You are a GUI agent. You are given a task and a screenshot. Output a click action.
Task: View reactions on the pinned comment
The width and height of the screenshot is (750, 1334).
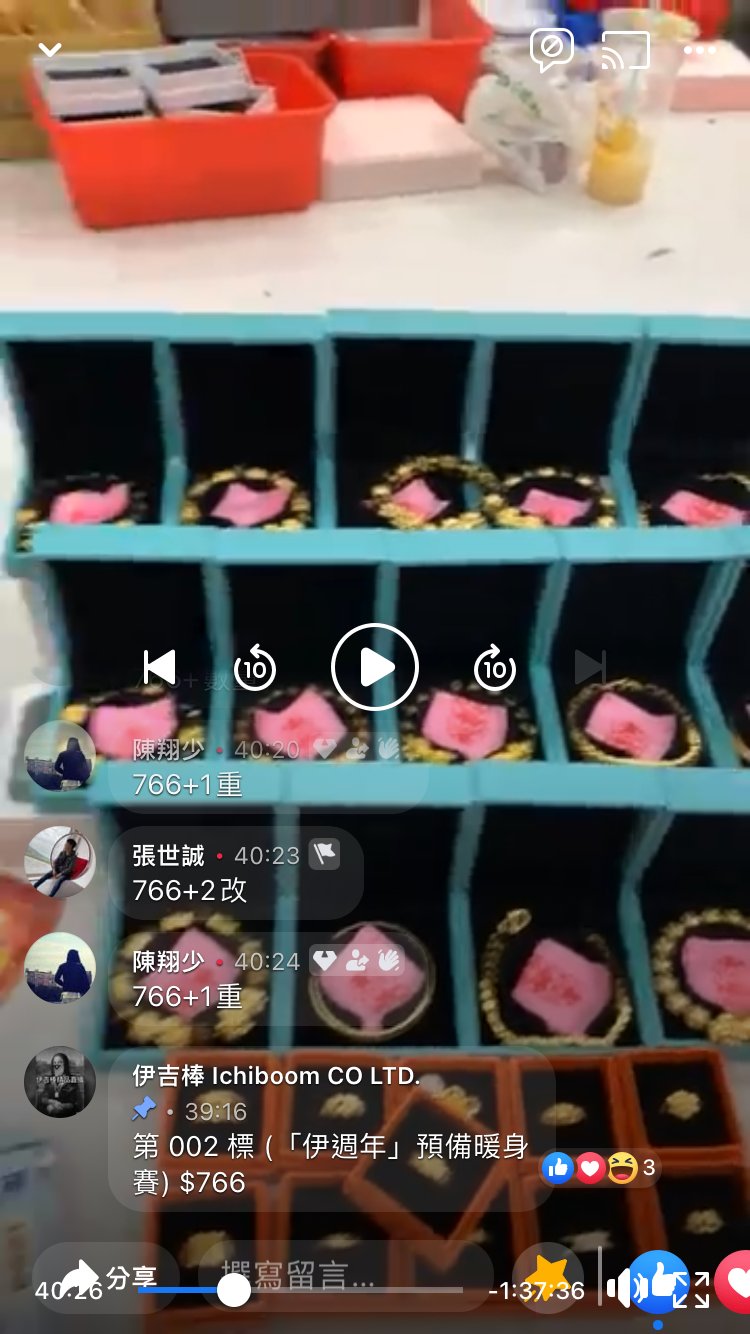tap(600, 1167)
